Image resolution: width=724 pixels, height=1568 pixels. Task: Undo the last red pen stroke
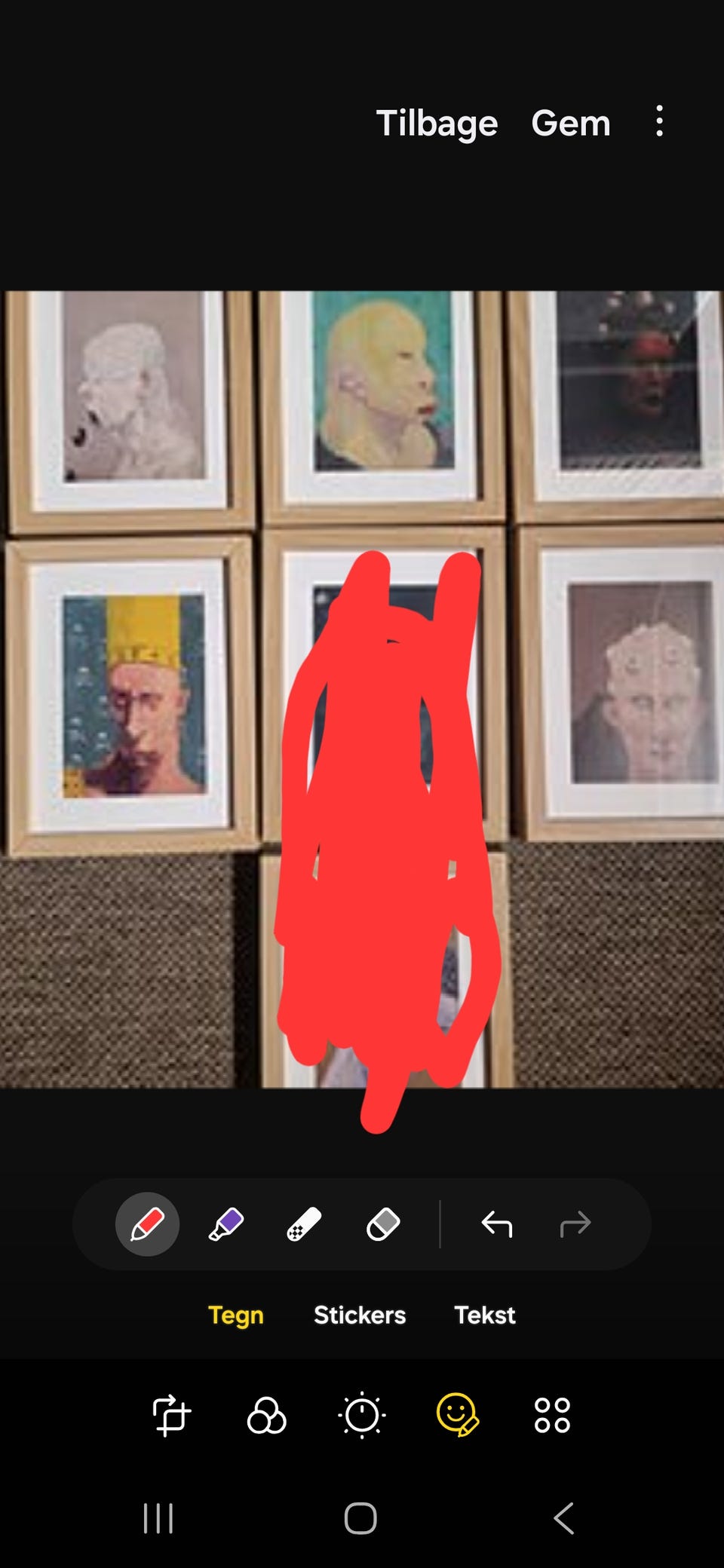tap(499, 1223)
